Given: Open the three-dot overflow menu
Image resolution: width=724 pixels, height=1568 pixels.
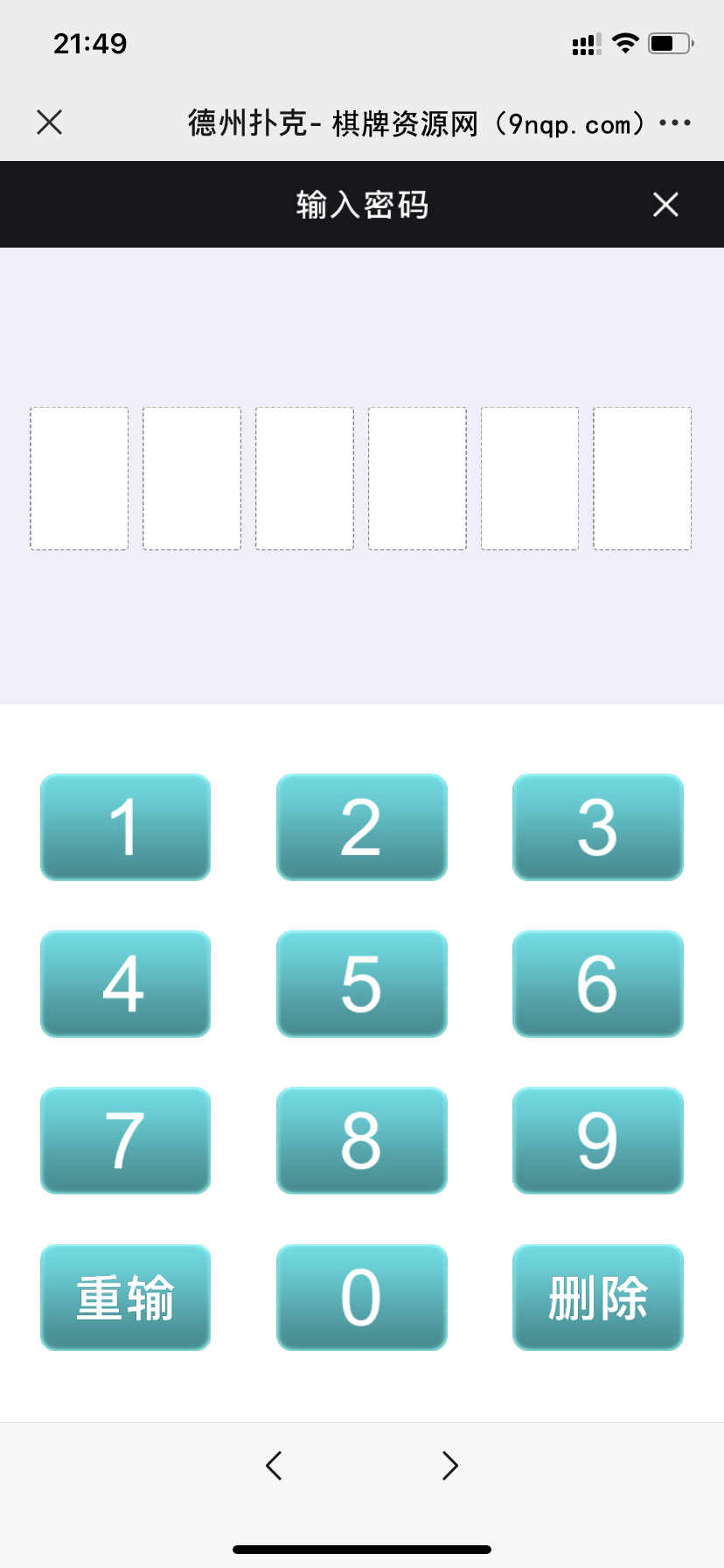Looking at the screenshot, I should [x=675, y=123].
